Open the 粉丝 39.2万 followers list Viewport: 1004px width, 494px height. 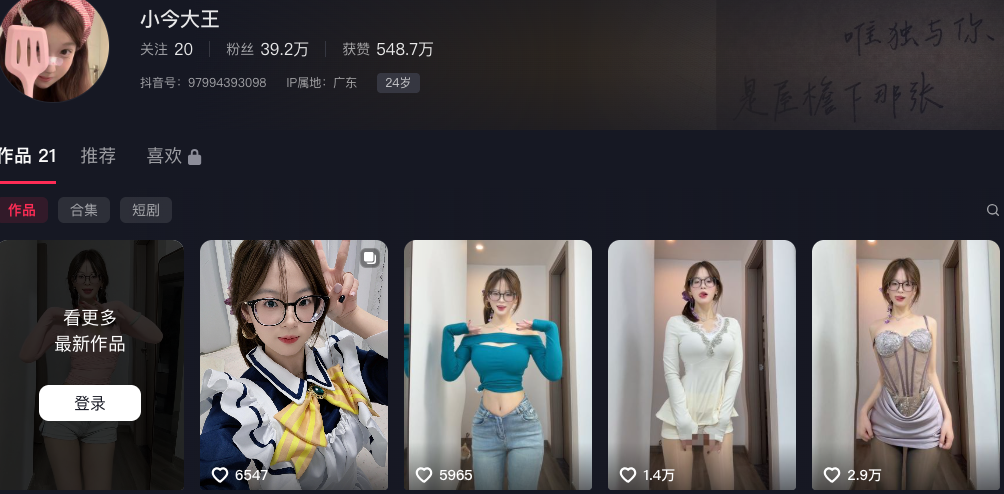[x=267, y=49]
